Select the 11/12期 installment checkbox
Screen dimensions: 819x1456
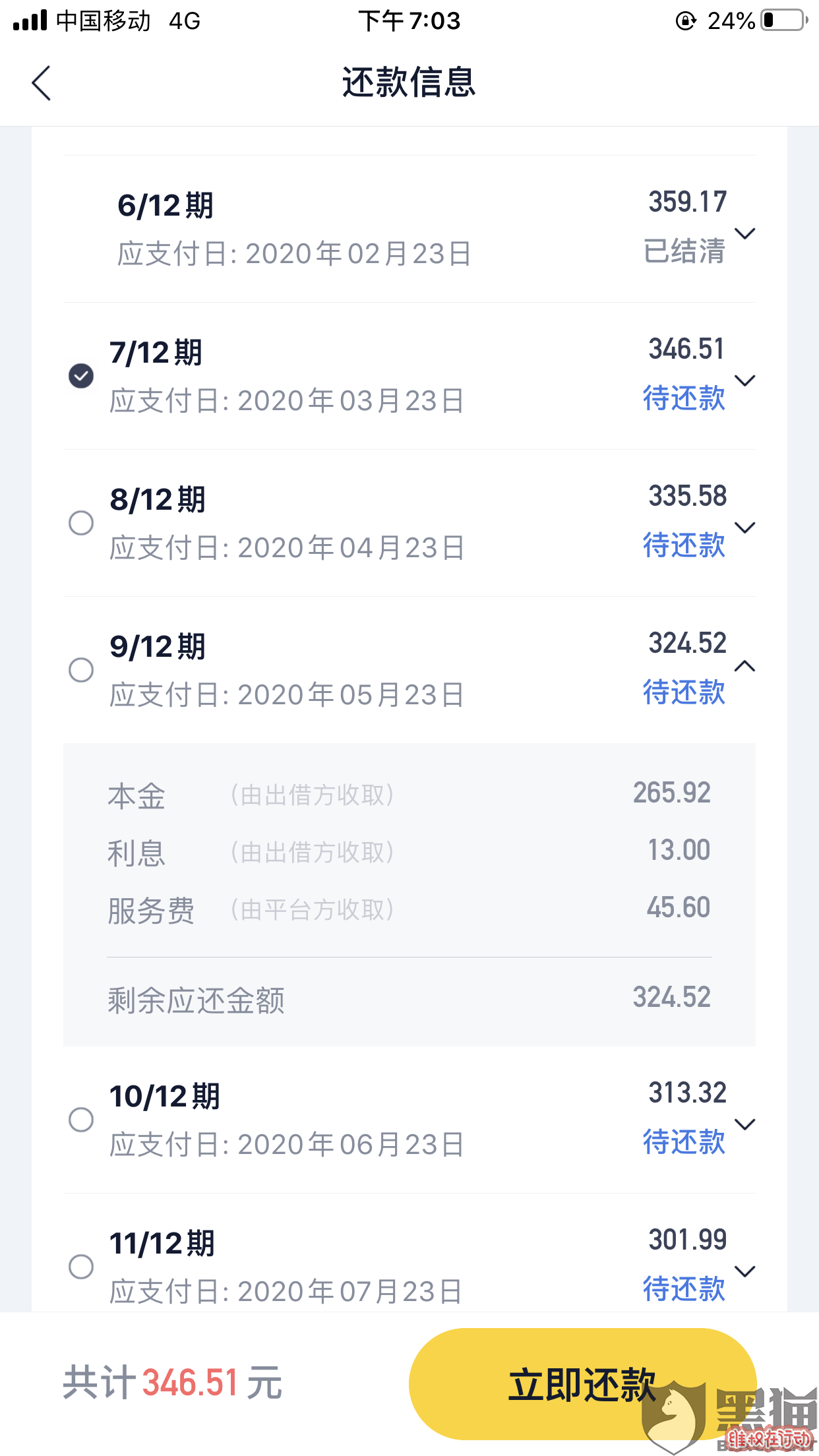pyautogui.click(x=81, y=1267)
